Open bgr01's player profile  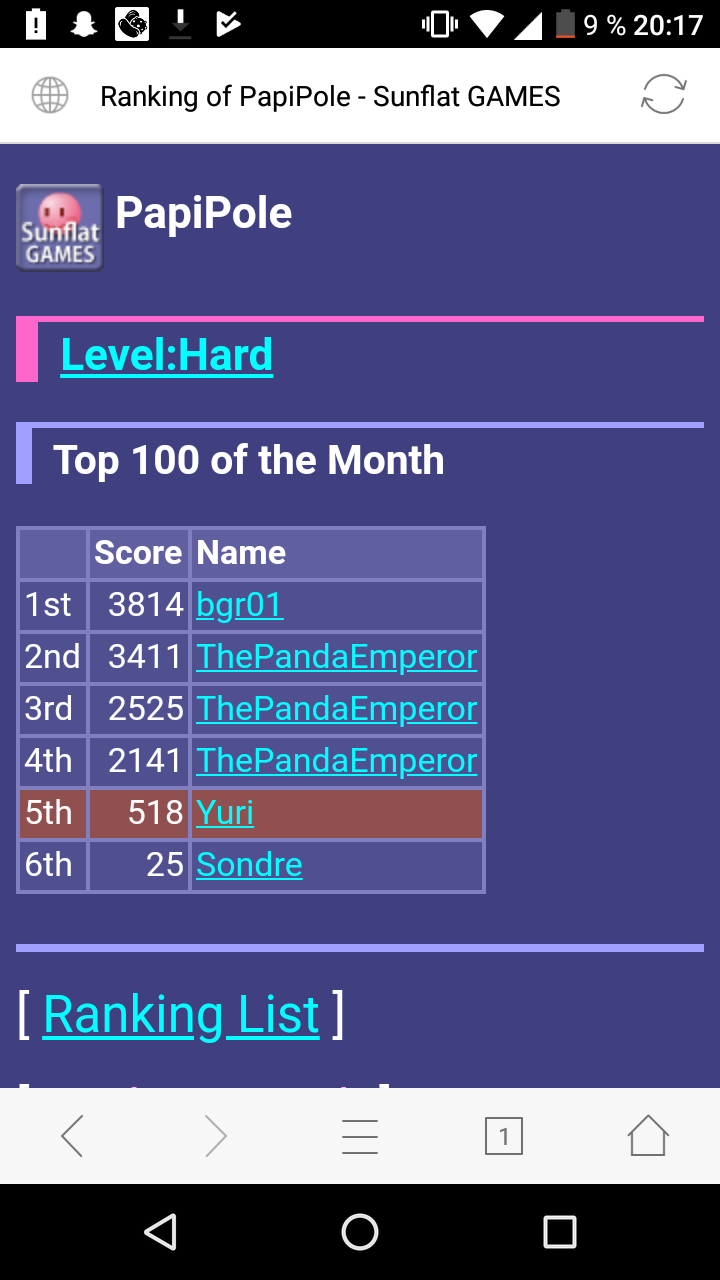tap(240, 605)
